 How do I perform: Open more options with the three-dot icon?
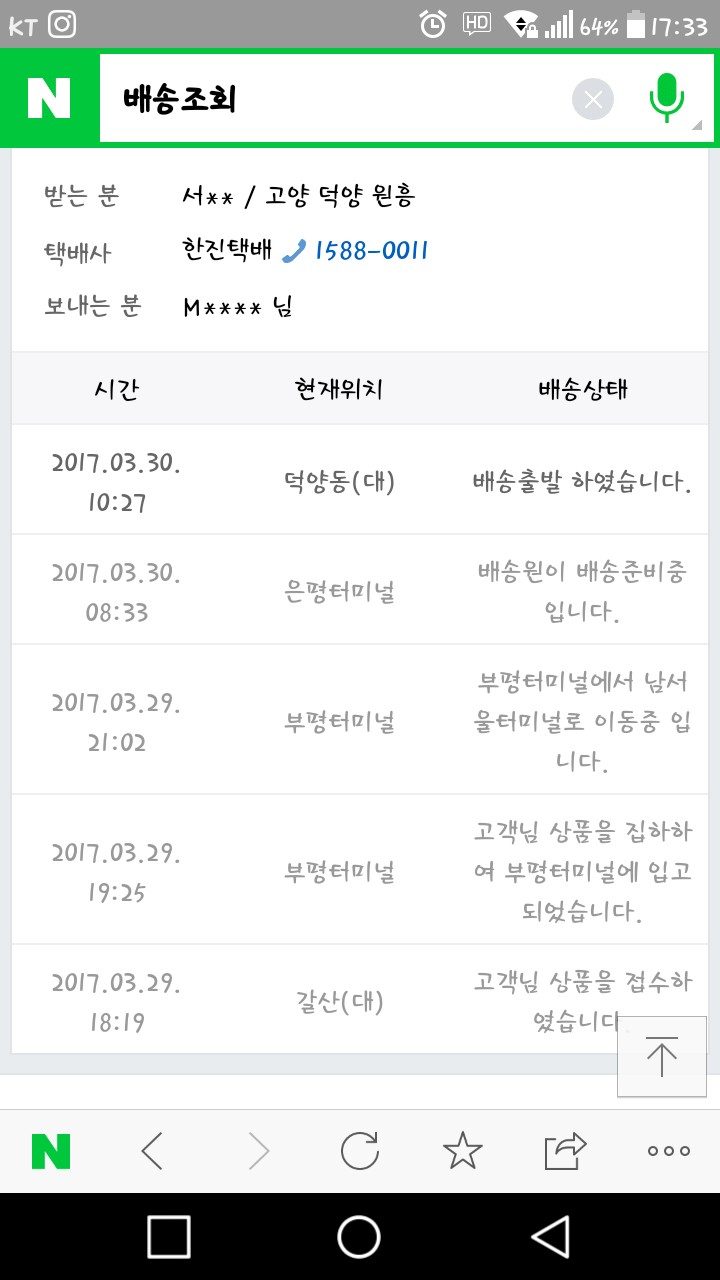tap(666, 1150)
